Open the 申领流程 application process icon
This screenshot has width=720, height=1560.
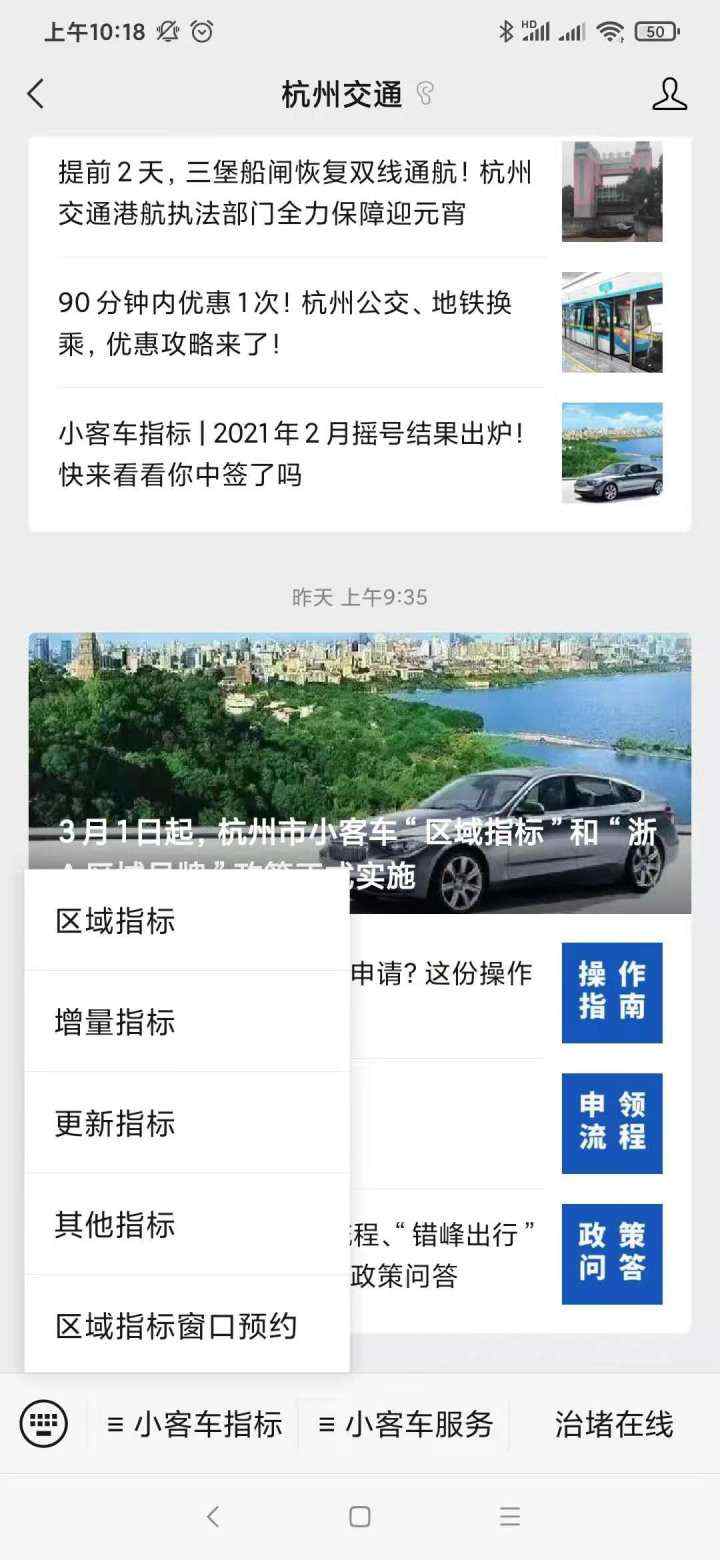(x=612, y=1123)
